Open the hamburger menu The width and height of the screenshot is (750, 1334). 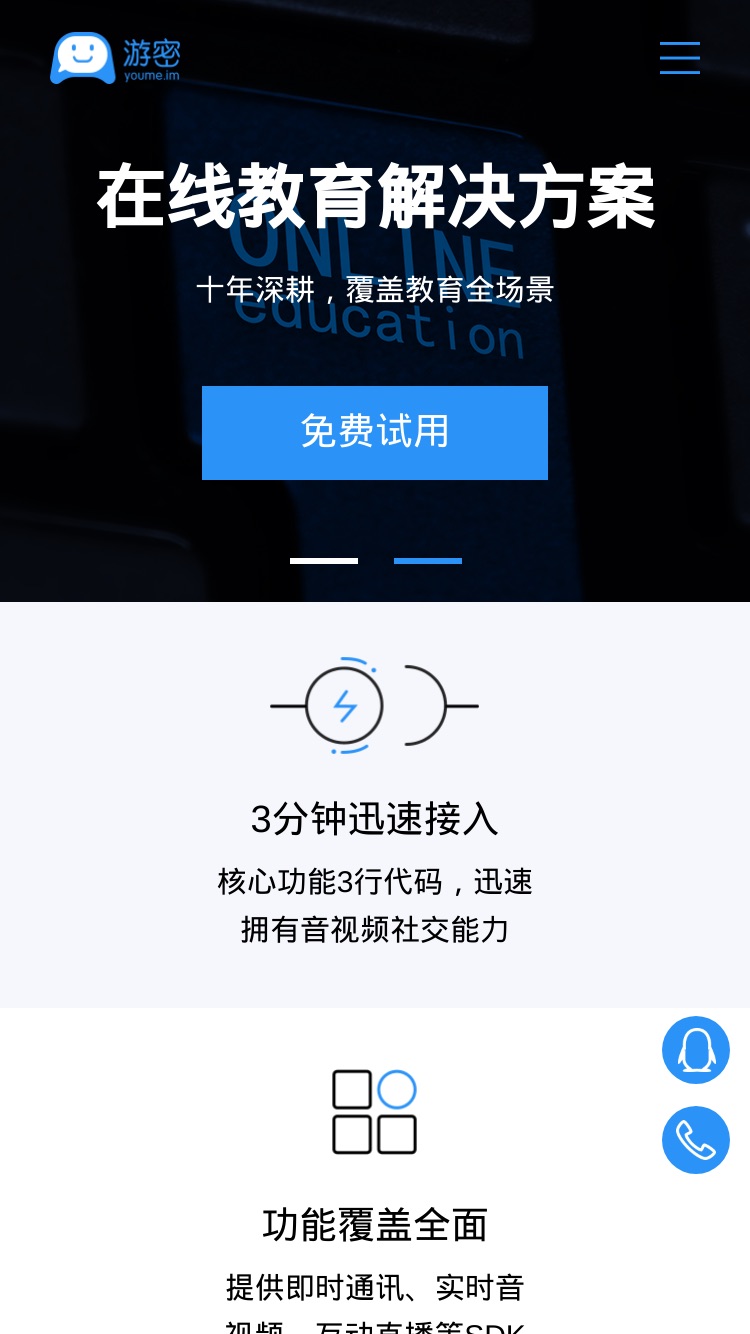[680, 58]
